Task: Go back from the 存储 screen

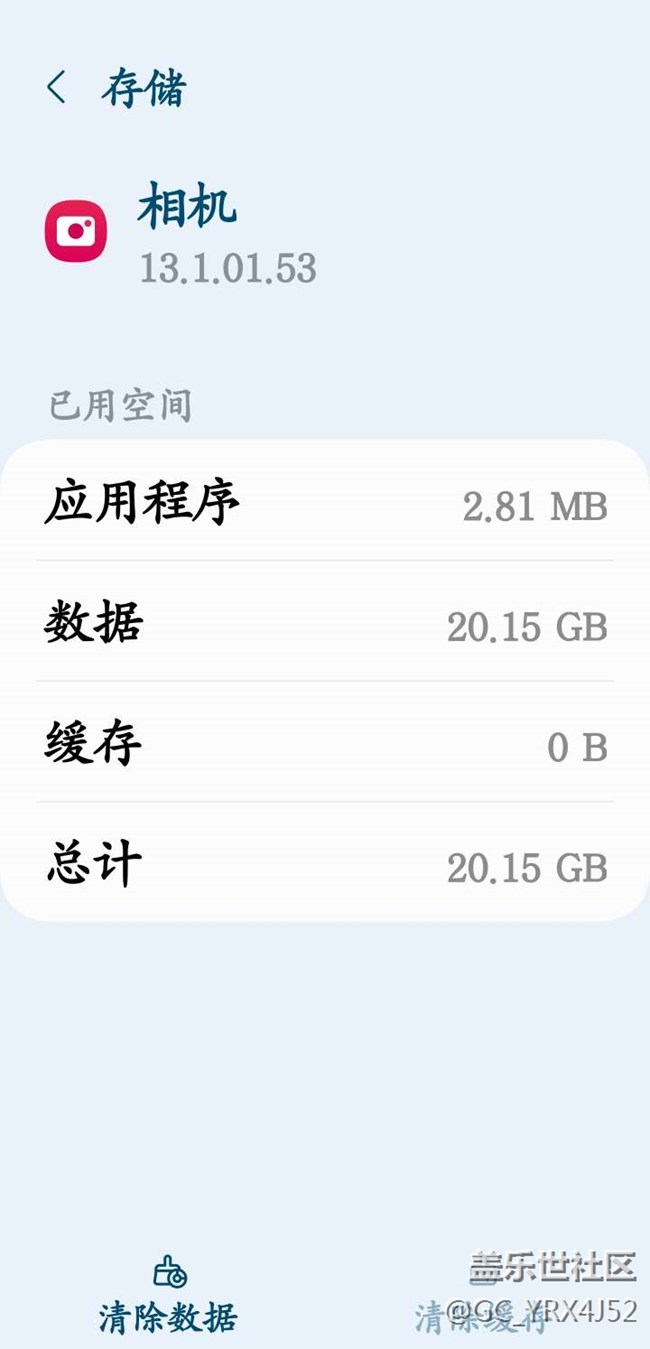Action: tap(57, 88)
